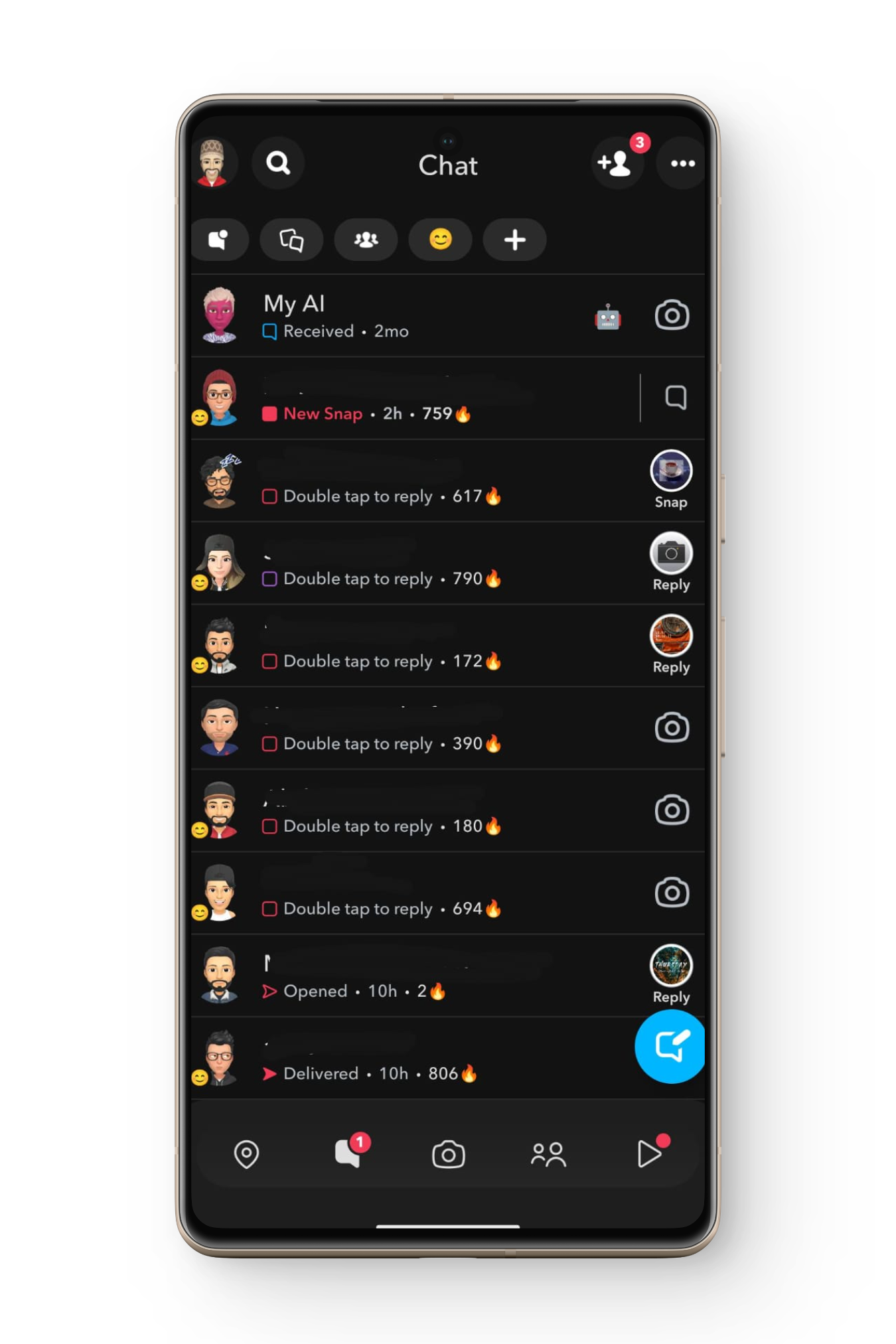Switch to the Spotlight tab
Viewport: 896px width, 1344px height.
coord(649,1154)
